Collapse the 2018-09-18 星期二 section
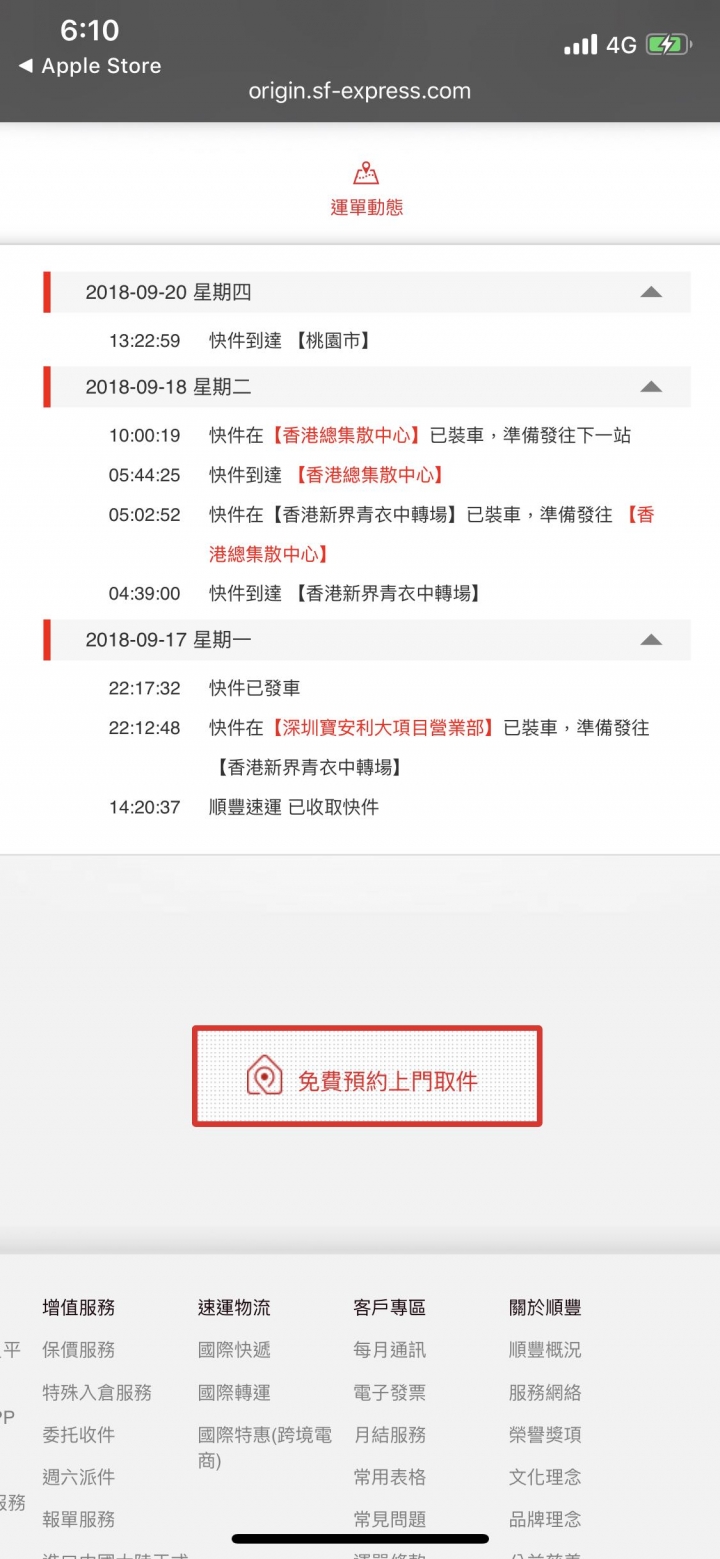The width and height of the screenshot is (720, 1559). 651,387
